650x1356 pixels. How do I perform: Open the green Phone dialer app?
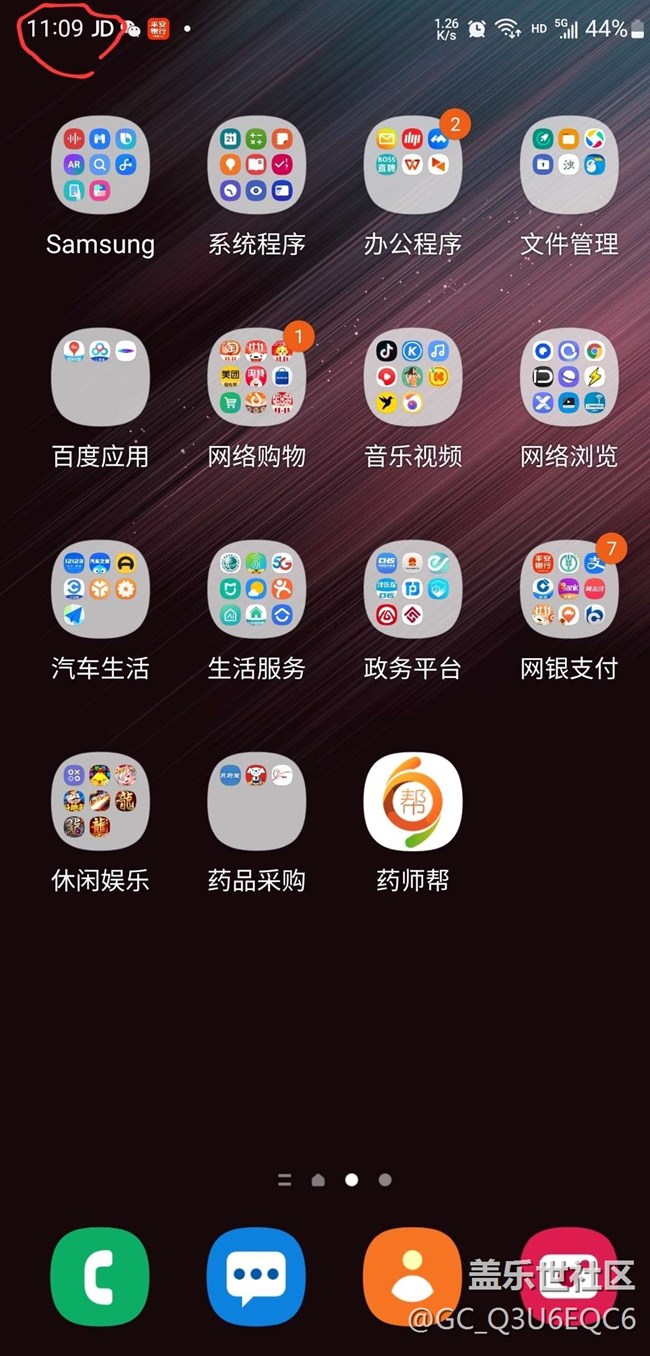pos(100,1277)
